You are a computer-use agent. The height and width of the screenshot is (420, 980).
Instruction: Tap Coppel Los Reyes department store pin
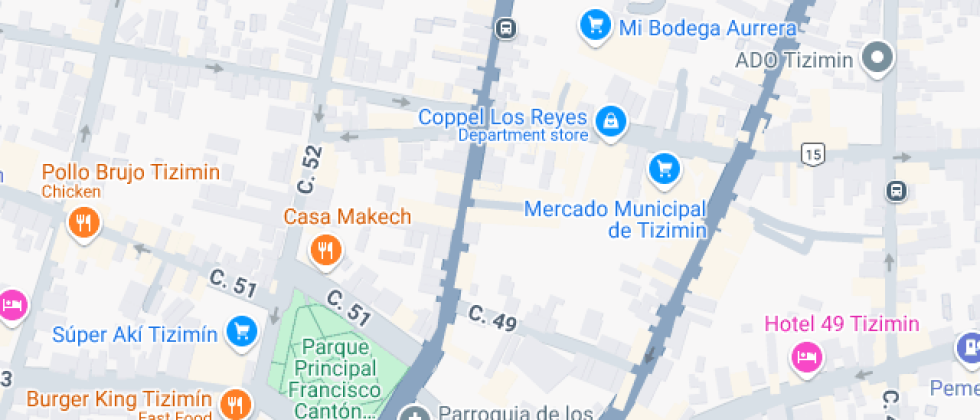pyautogui.click(x=609, y=123)
